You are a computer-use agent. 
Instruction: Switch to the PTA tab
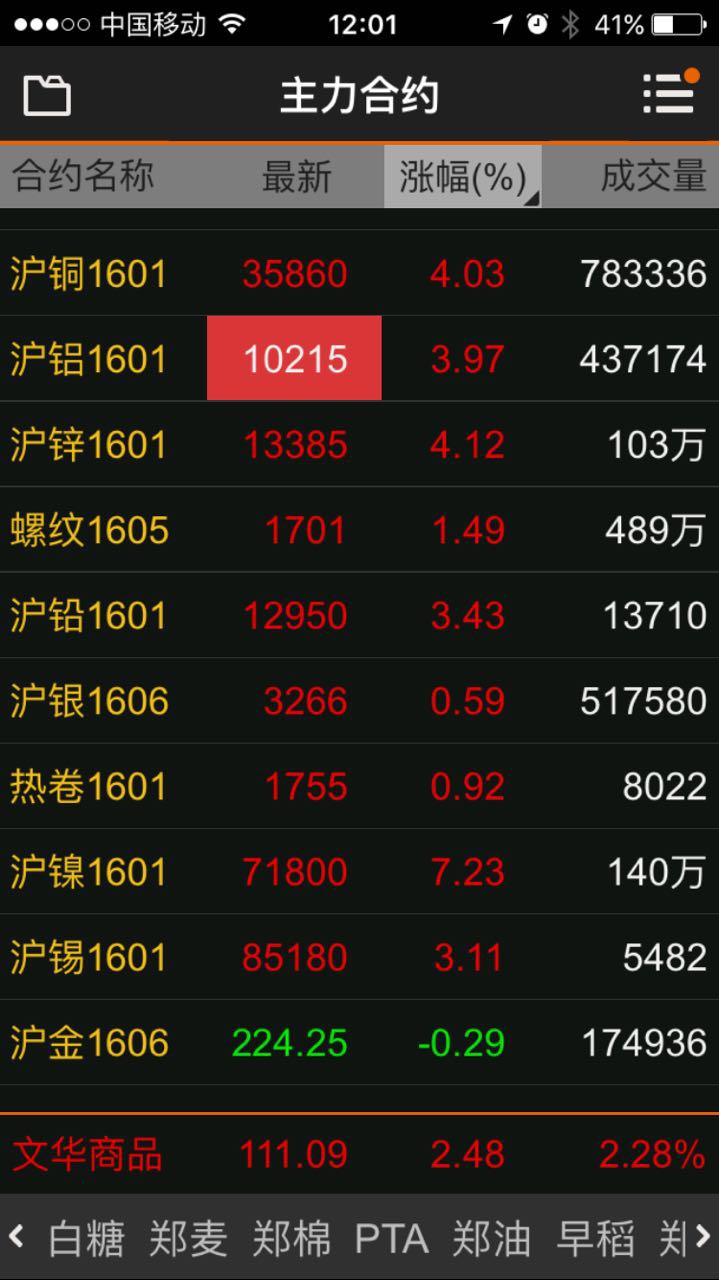point(391,1239)
